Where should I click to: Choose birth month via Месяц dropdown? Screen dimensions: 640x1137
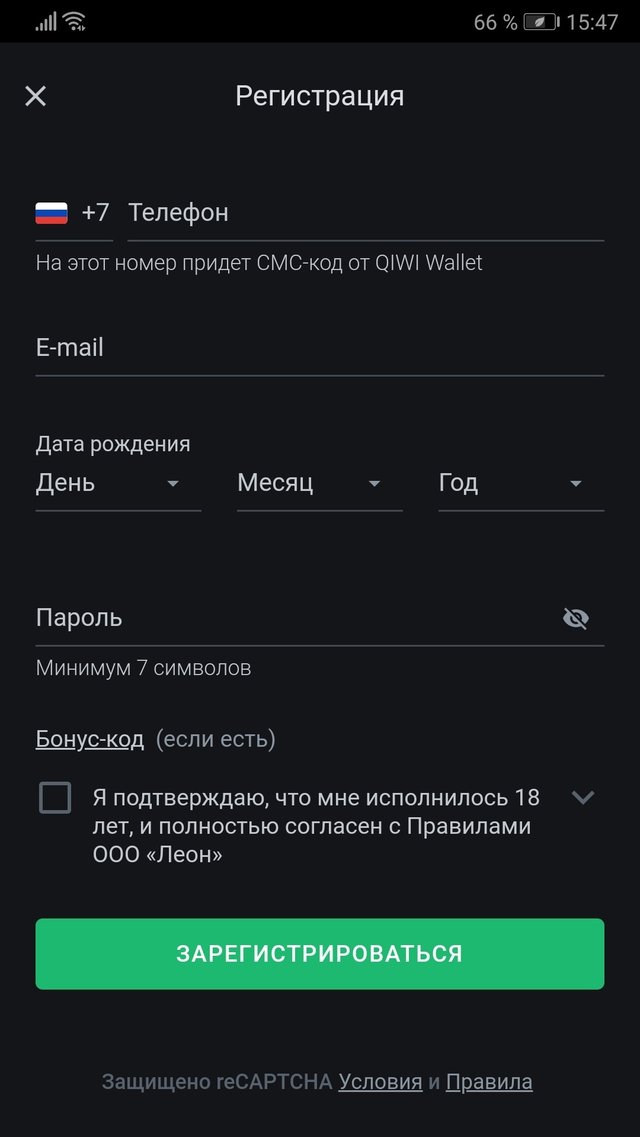319,484
